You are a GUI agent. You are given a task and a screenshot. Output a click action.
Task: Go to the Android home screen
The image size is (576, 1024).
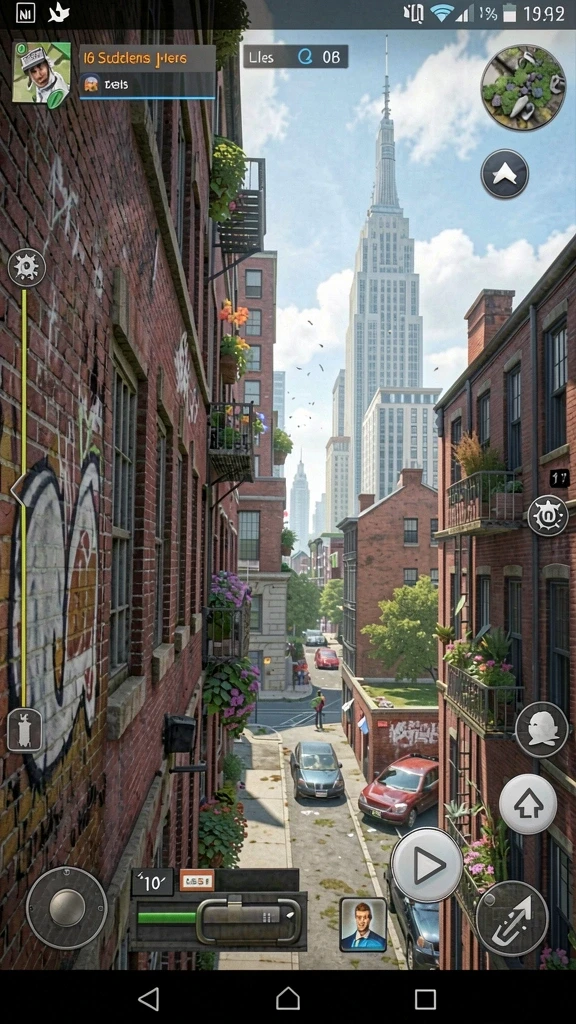(288, 999)
